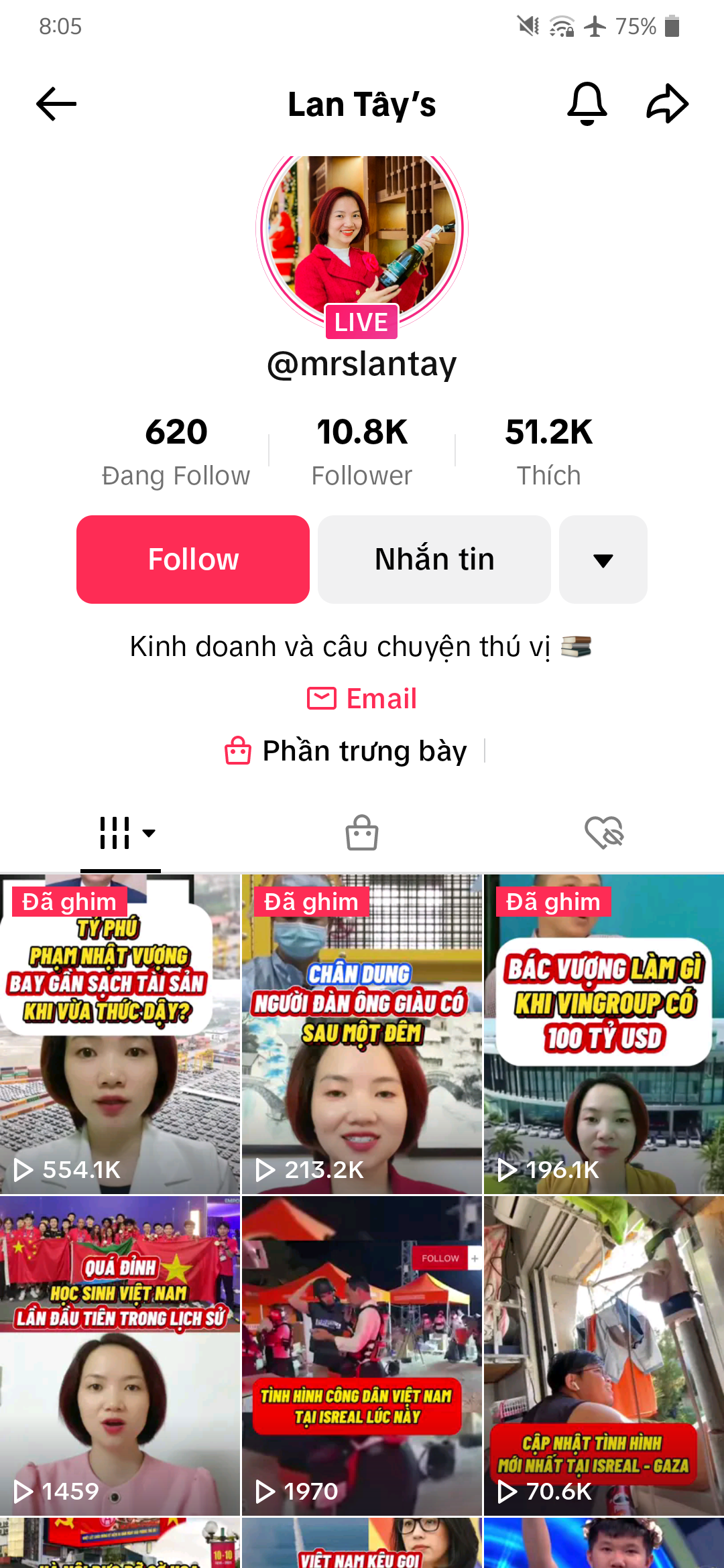Tap the Email contact link
Screen dimensions: 724x1568
pyautogui.click(x=362, y=699)
